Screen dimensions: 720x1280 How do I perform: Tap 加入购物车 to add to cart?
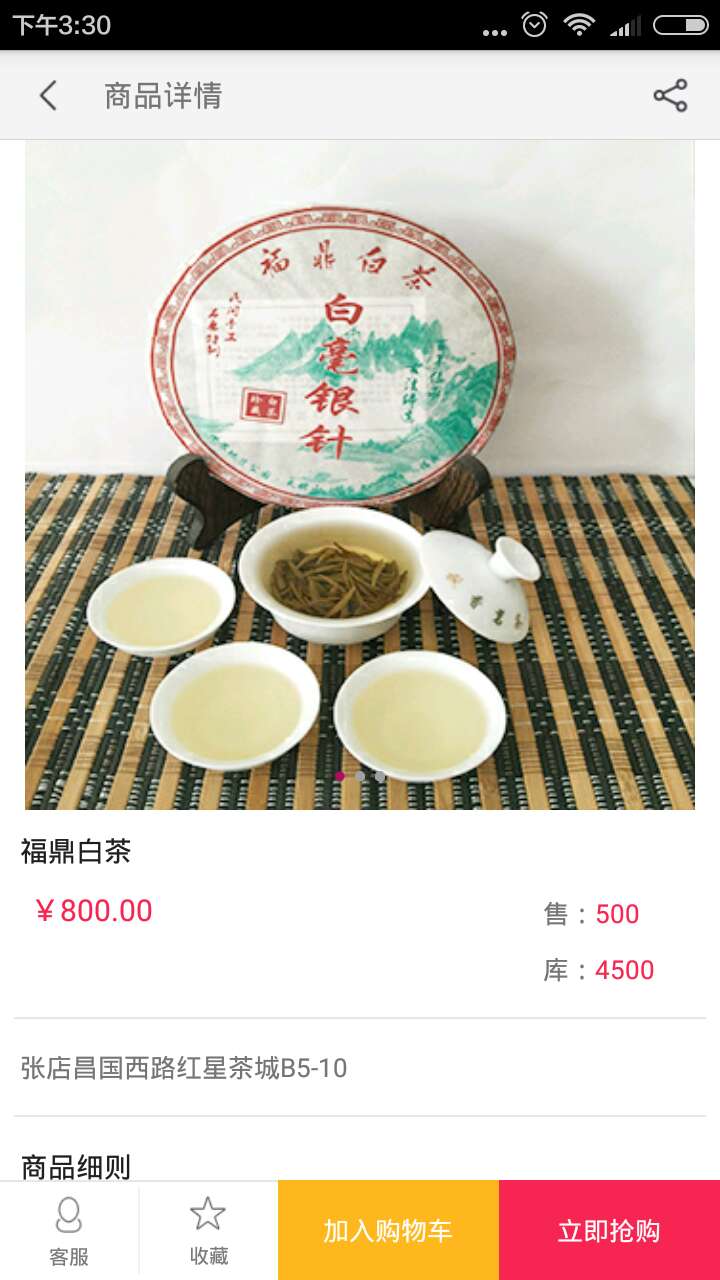coord(388,1231)
